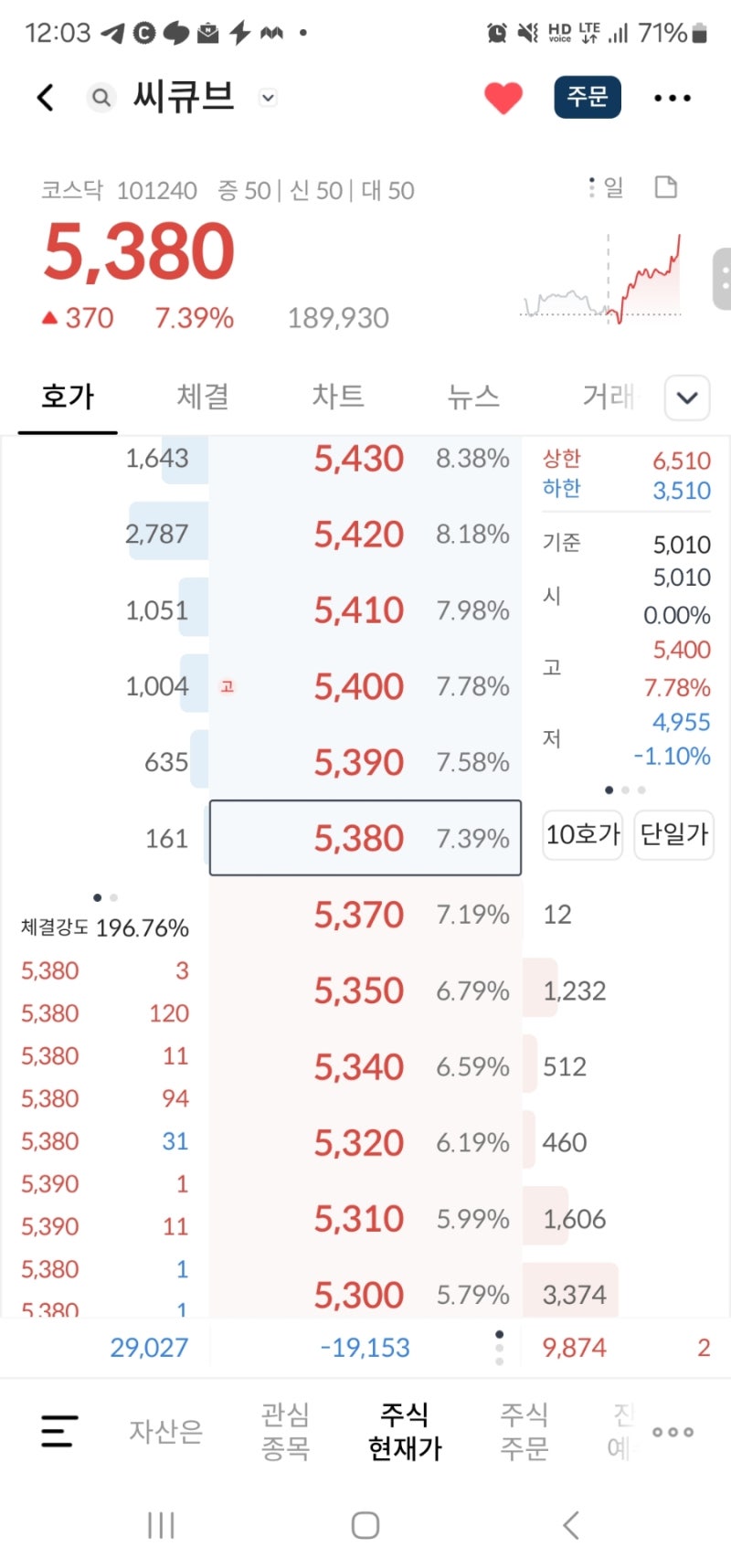Select 주식주문 in bottom navigation
The height and width of the screenshot is (1568, 731).
(524, 1432)
